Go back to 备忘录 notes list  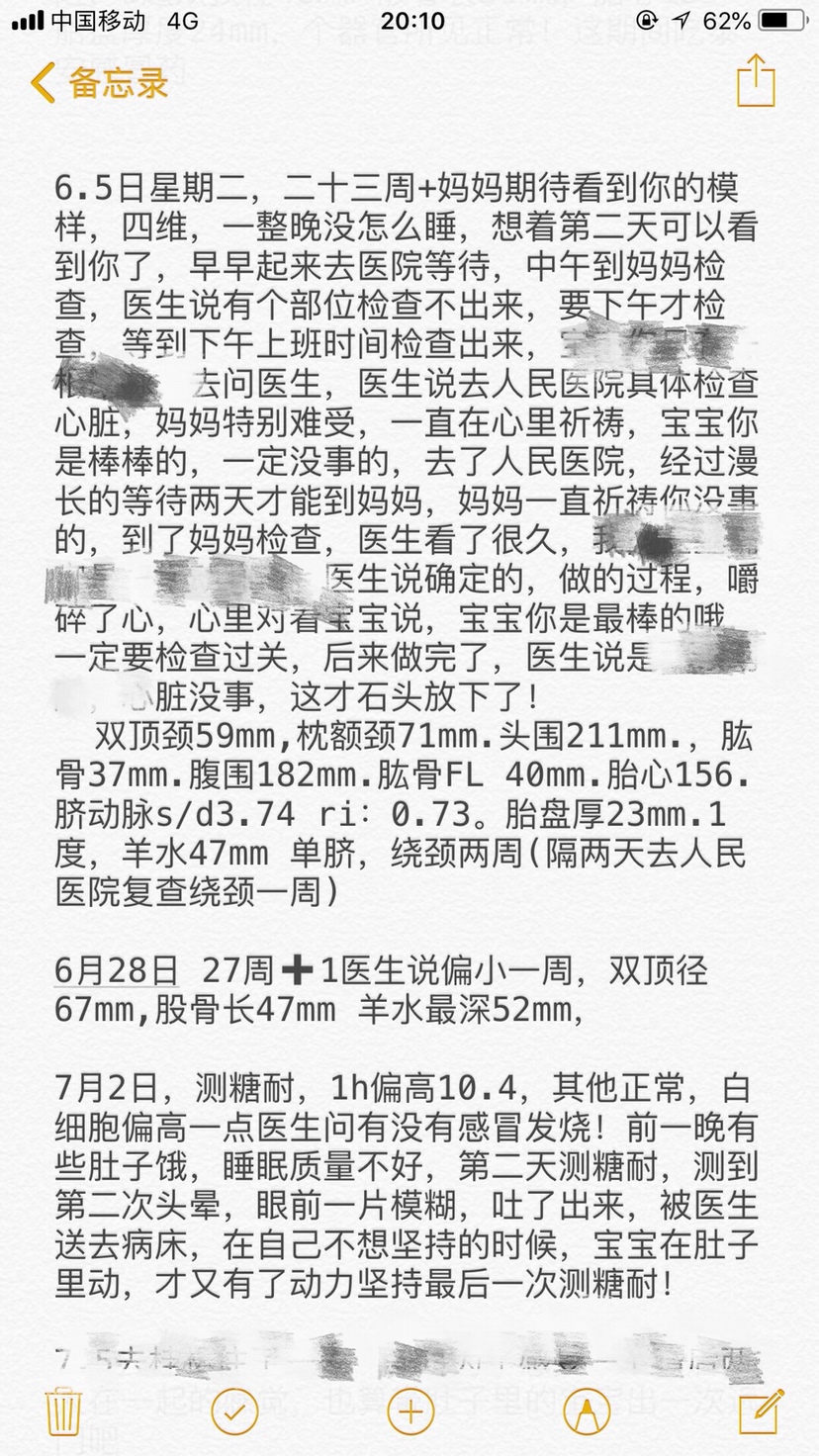coord(99,83)
